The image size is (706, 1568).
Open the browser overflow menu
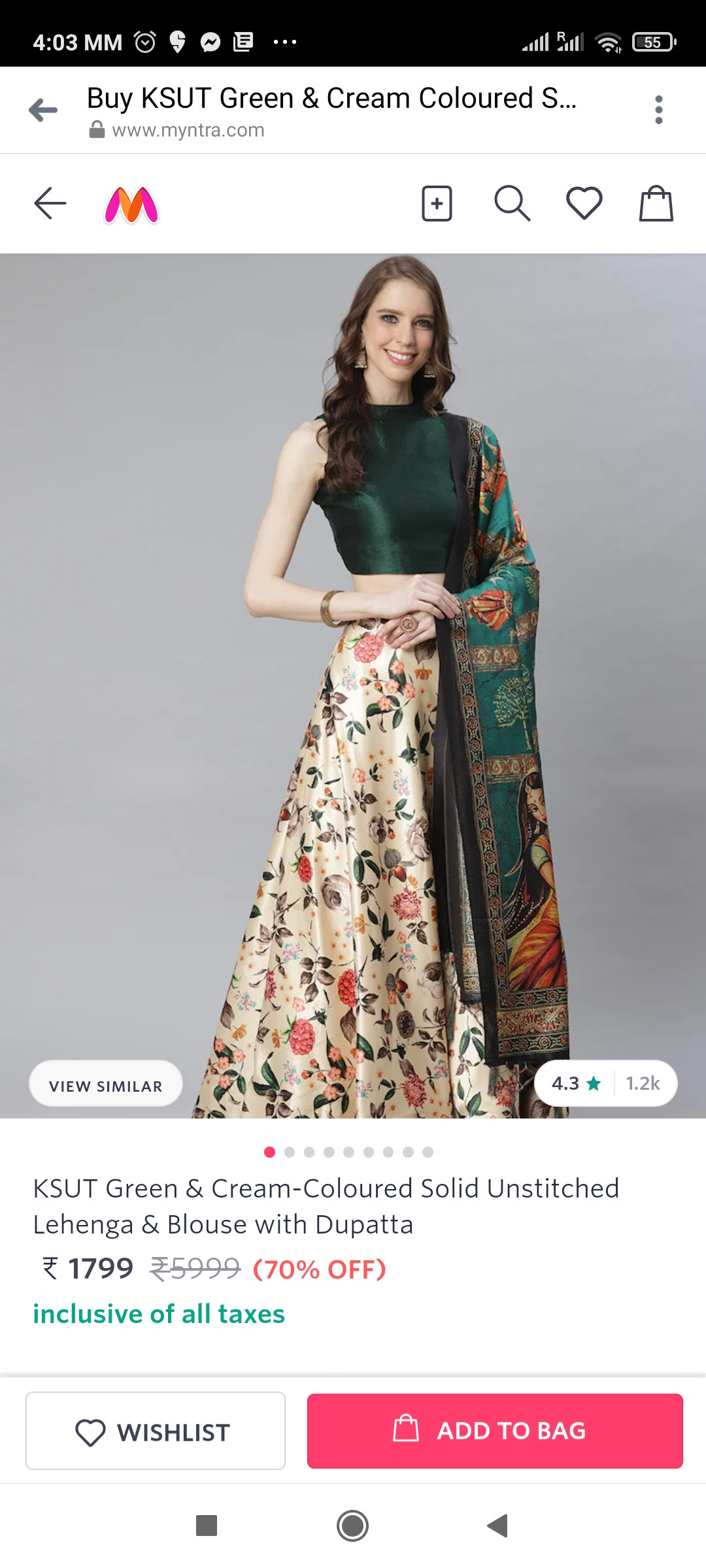(658, 110)
